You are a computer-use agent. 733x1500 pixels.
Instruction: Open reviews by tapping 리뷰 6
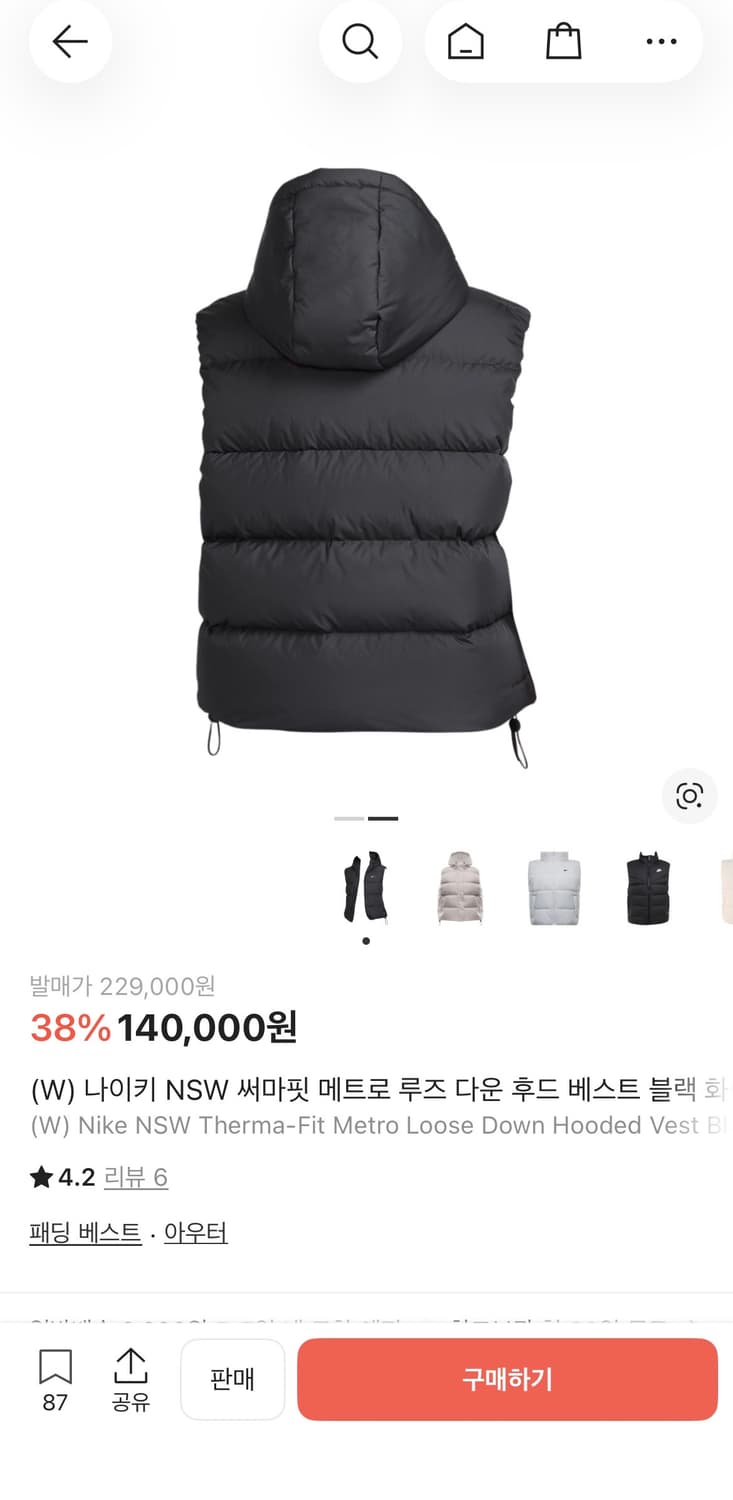click(x=137, y=1178)
